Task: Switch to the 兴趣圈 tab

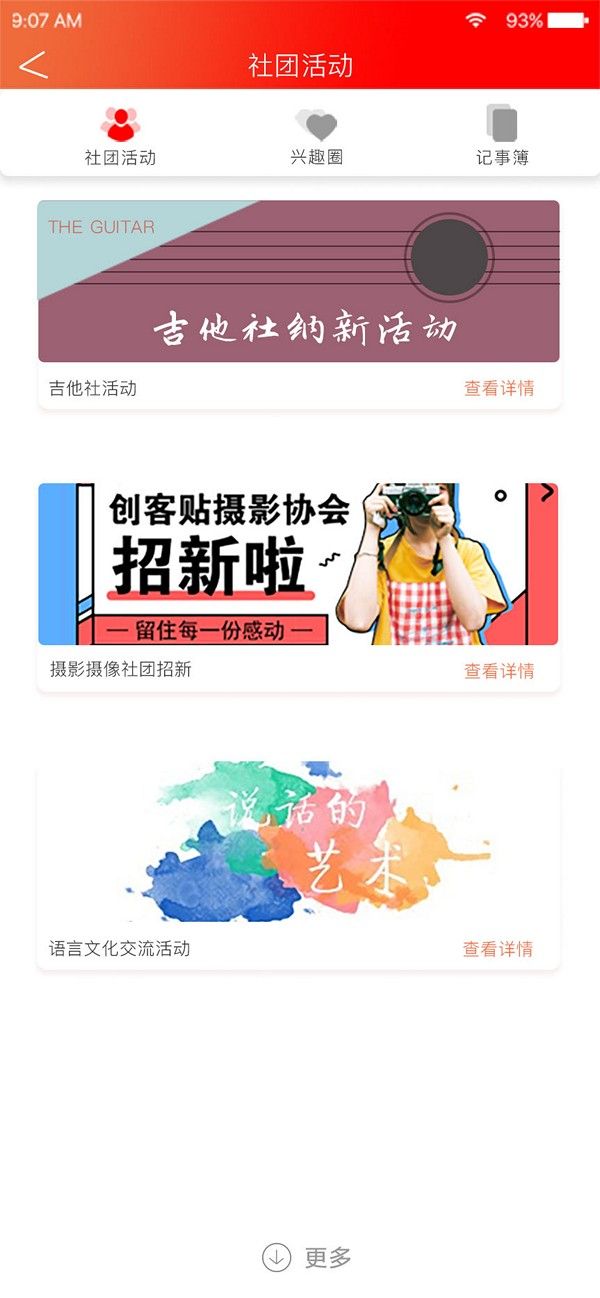Action: (317, 136)
